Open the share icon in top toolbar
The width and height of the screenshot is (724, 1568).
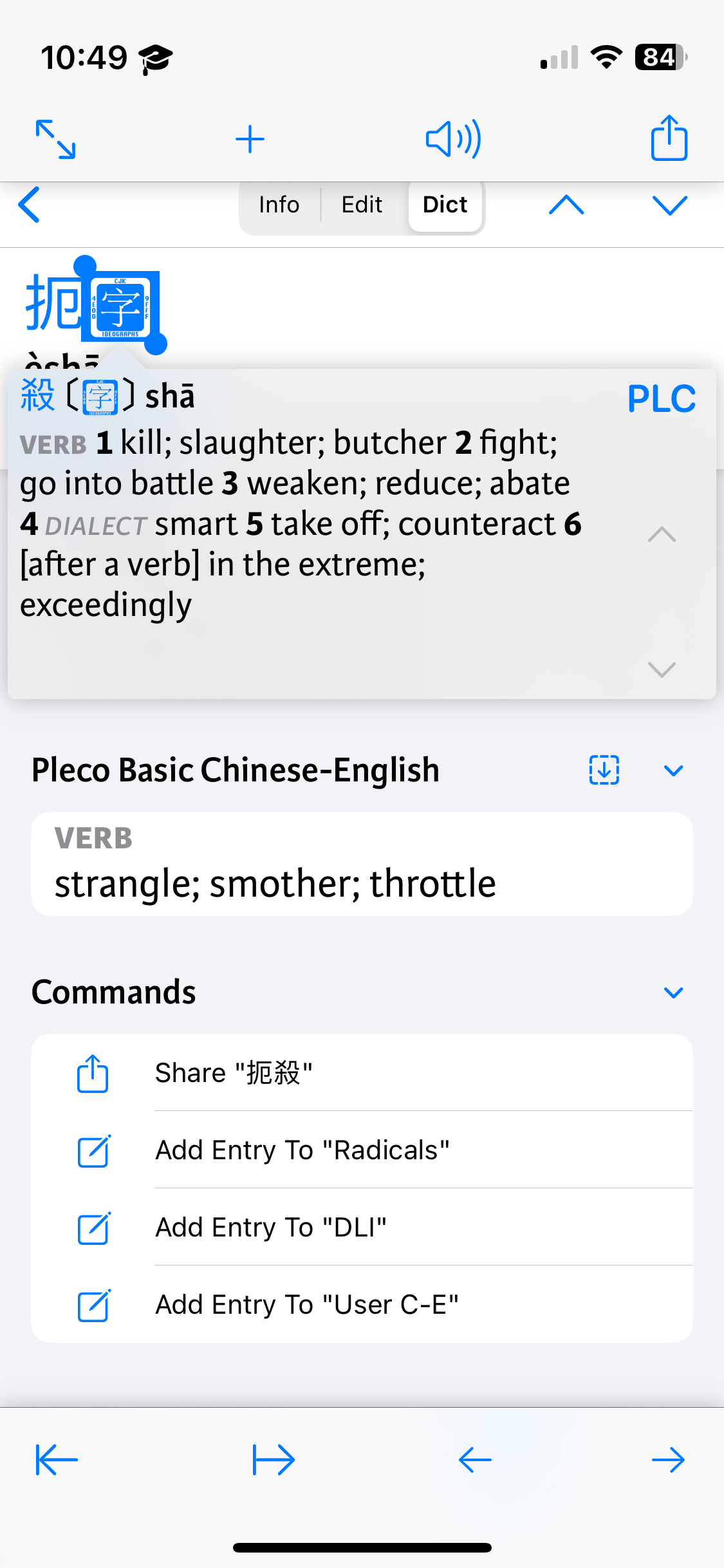(669, 138)
